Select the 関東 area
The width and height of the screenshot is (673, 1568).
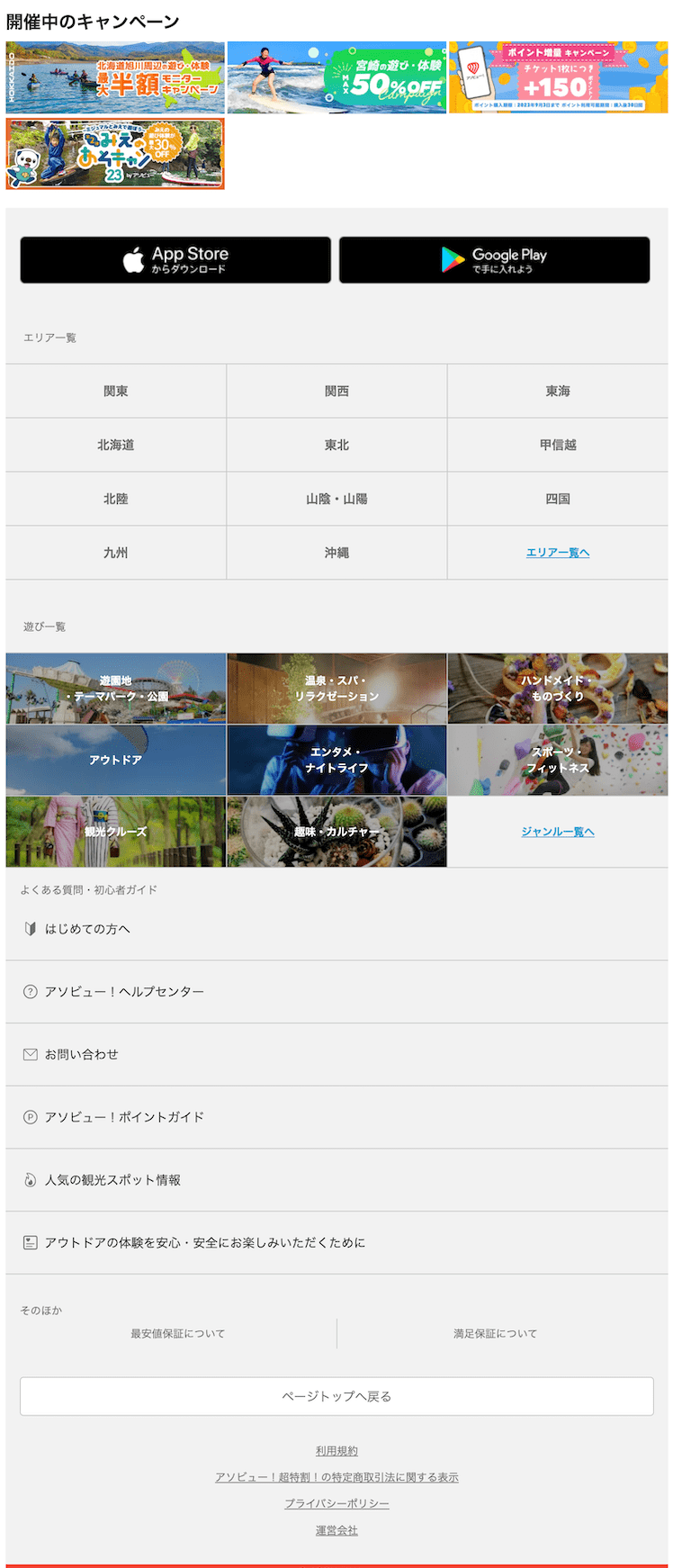(x=115, y=391)
